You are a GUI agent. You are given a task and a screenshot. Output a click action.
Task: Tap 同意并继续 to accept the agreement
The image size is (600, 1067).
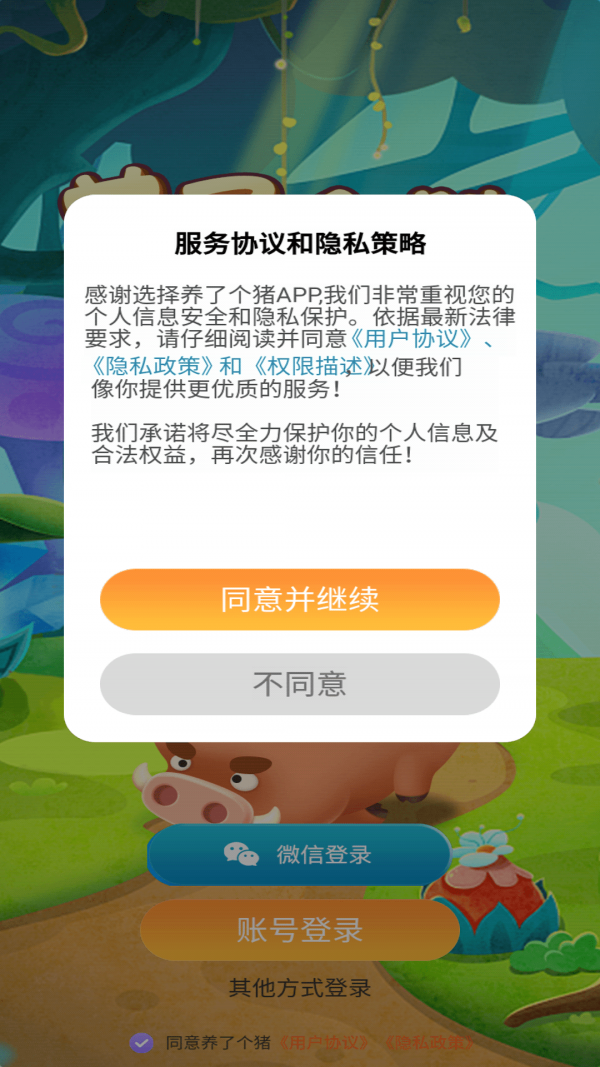point(299,600)
